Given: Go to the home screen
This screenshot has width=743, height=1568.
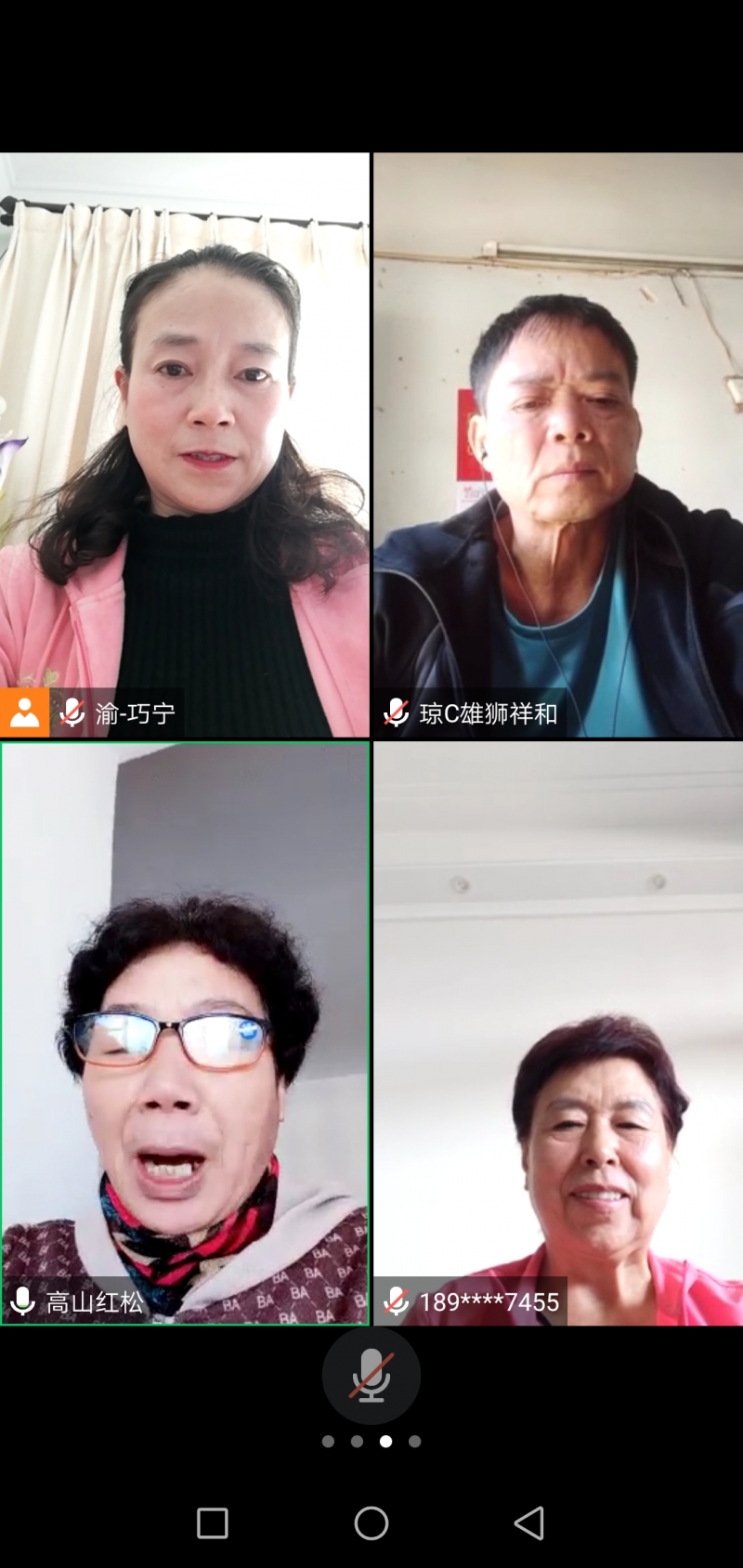Looking at the screenshot, I should [371, 1523].
